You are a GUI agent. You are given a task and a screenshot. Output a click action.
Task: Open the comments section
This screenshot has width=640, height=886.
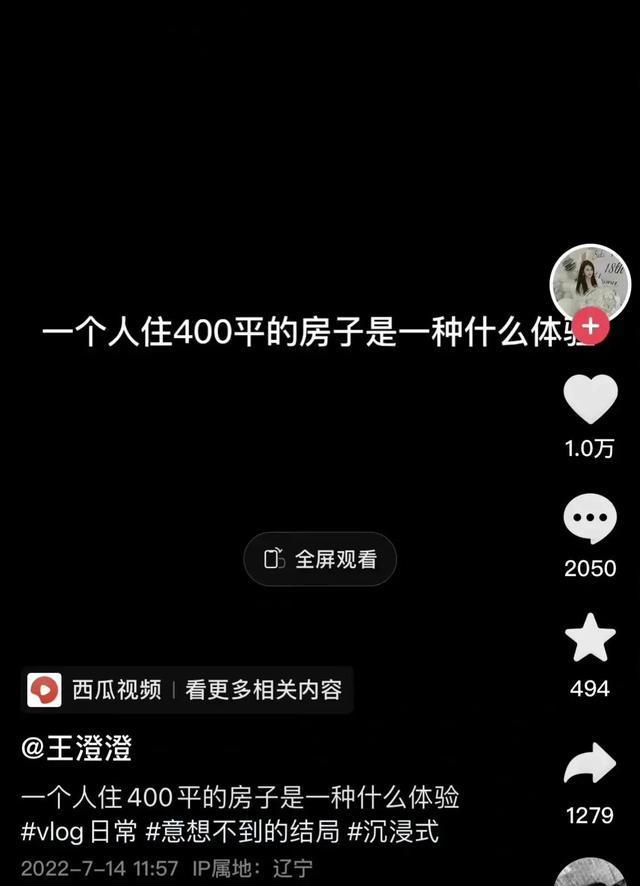tap(590, 521)
